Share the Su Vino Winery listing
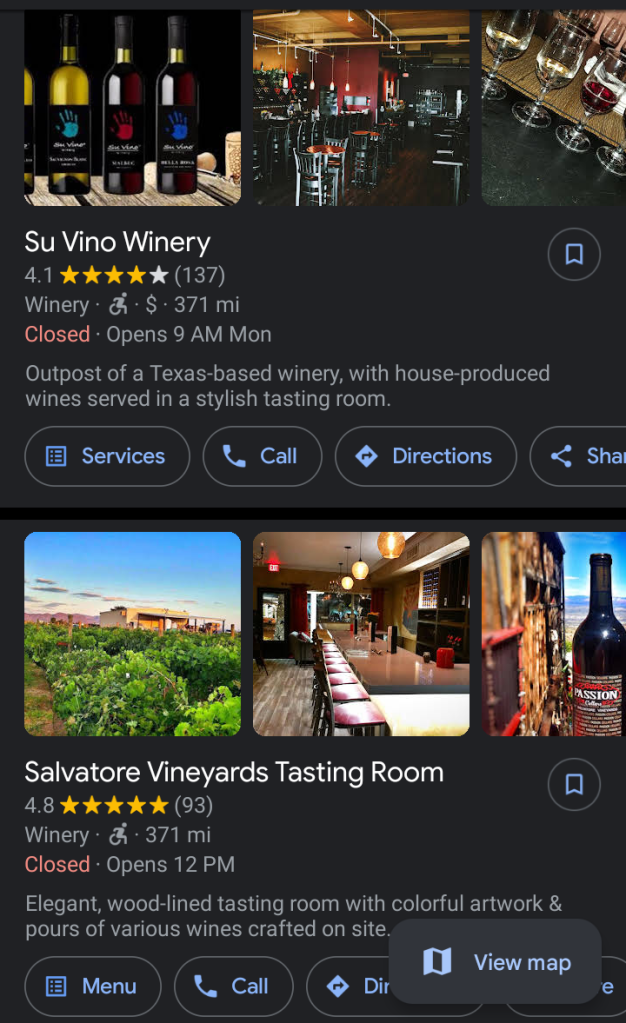The height and width of the screenshot is (1023, 626). tap(585, 456)
